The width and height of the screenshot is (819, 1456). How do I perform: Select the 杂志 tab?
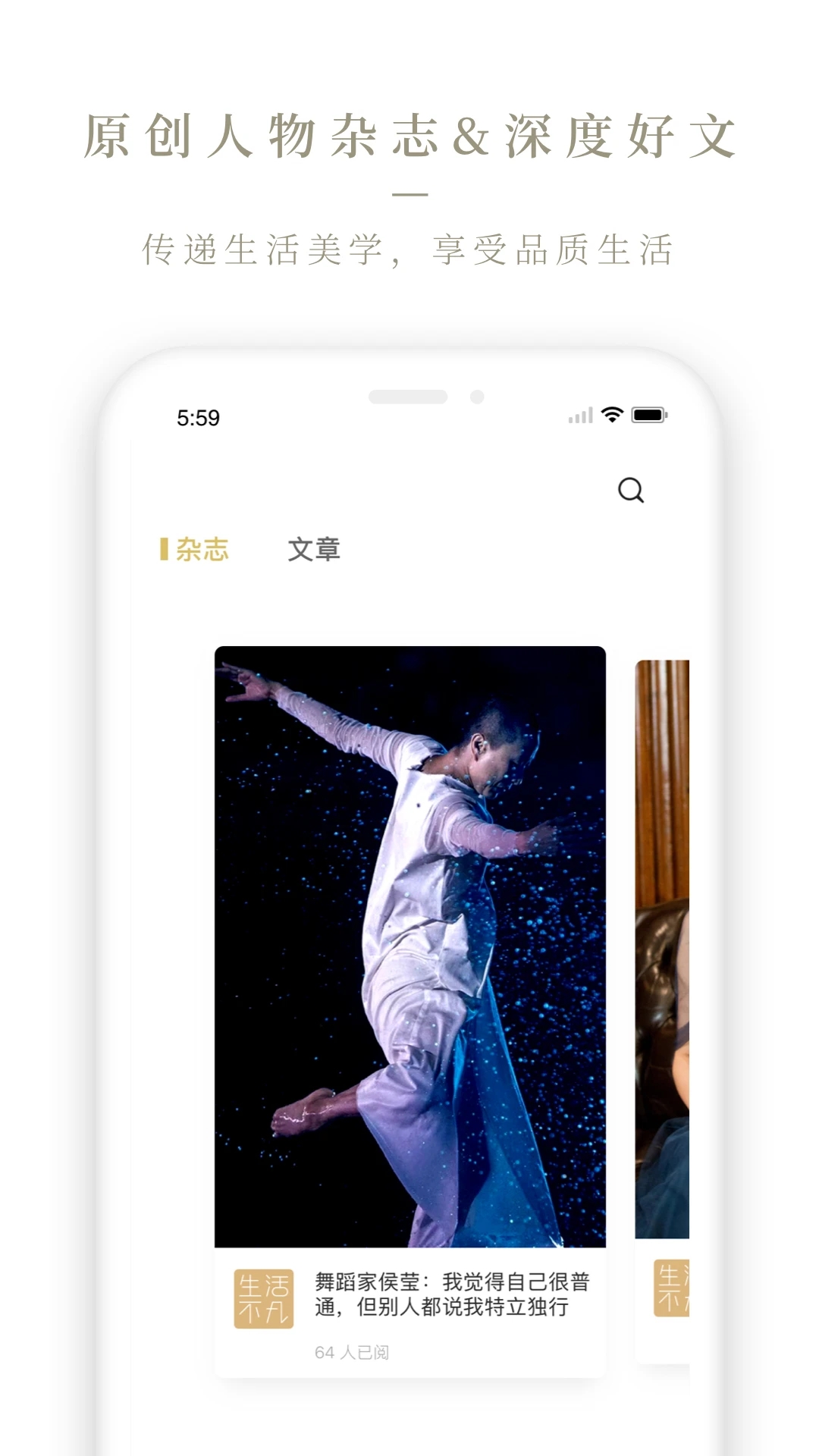click(x=203, y=548)
